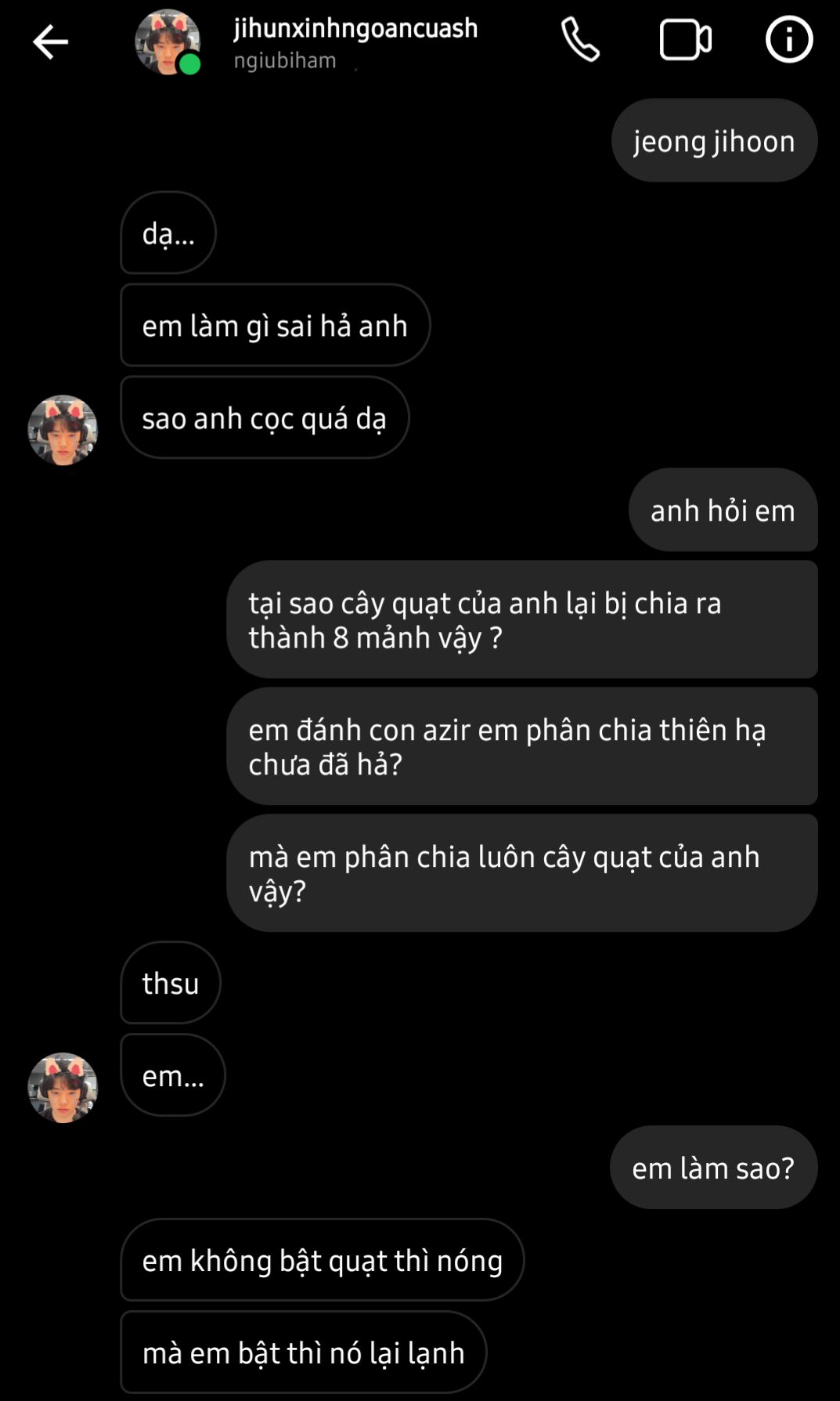Open sender avatar beside 'em...' message
The width and height of the screenshot is (840, 1401).
[x=63, y=1087]
